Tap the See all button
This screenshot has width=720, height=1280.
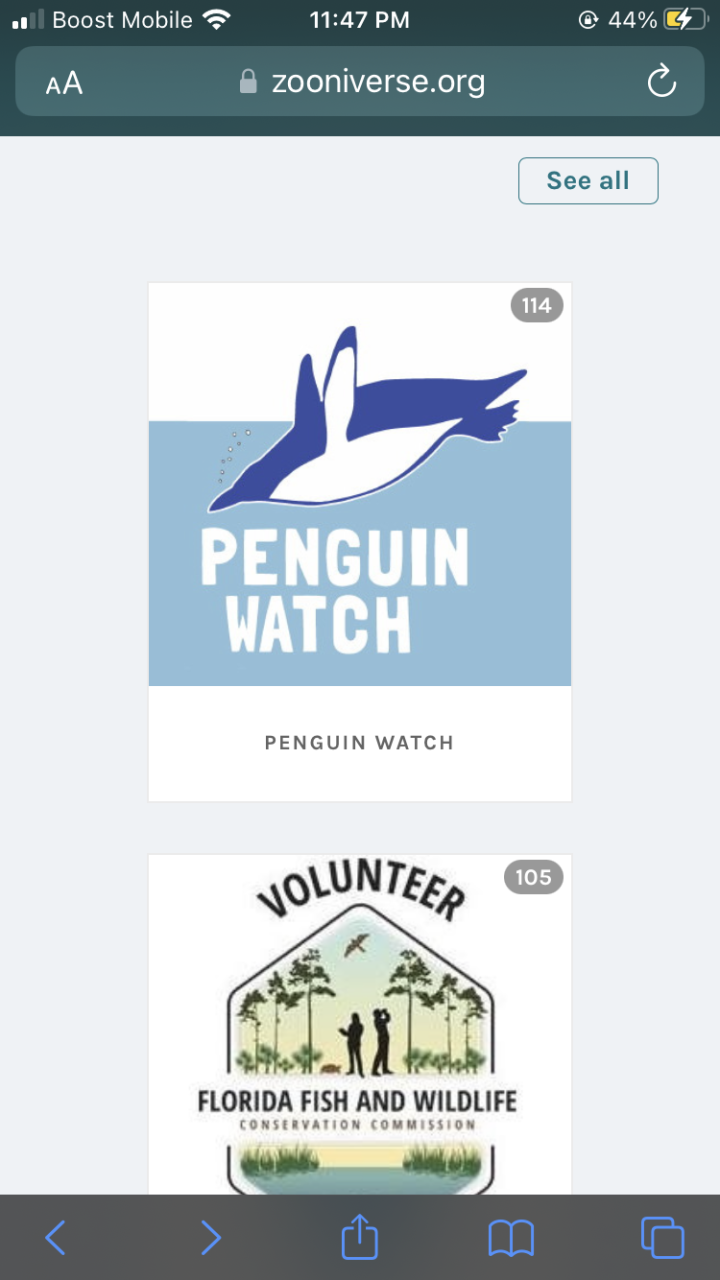(x=588, y=181)
